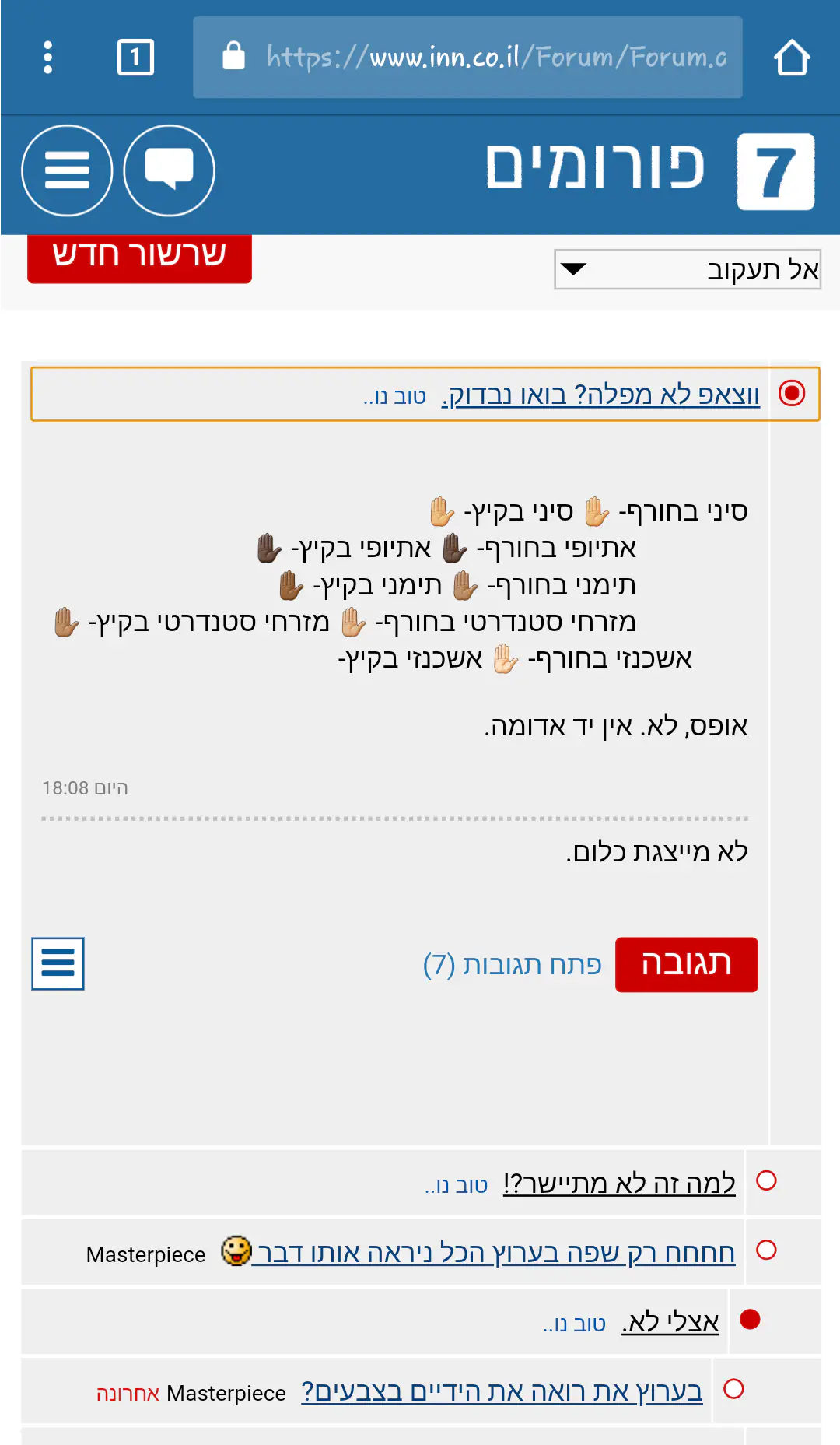The image size is (840, 1445).
Task: Select radio circle beside למה זה לא מתיישר
Action: pos(766,1180)
